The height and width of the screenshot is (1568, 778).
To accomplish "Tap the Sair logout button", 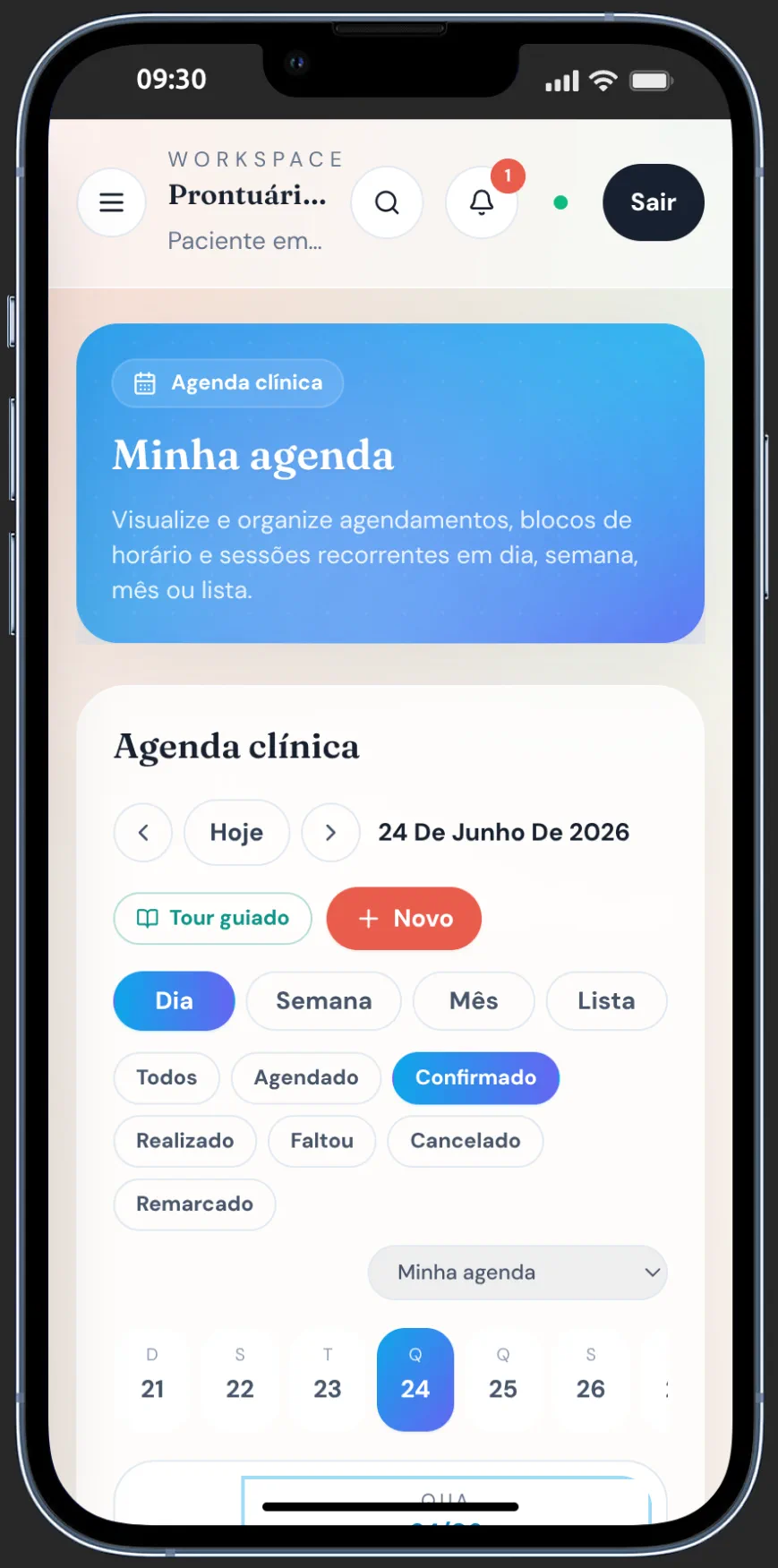I will [654, 202].
